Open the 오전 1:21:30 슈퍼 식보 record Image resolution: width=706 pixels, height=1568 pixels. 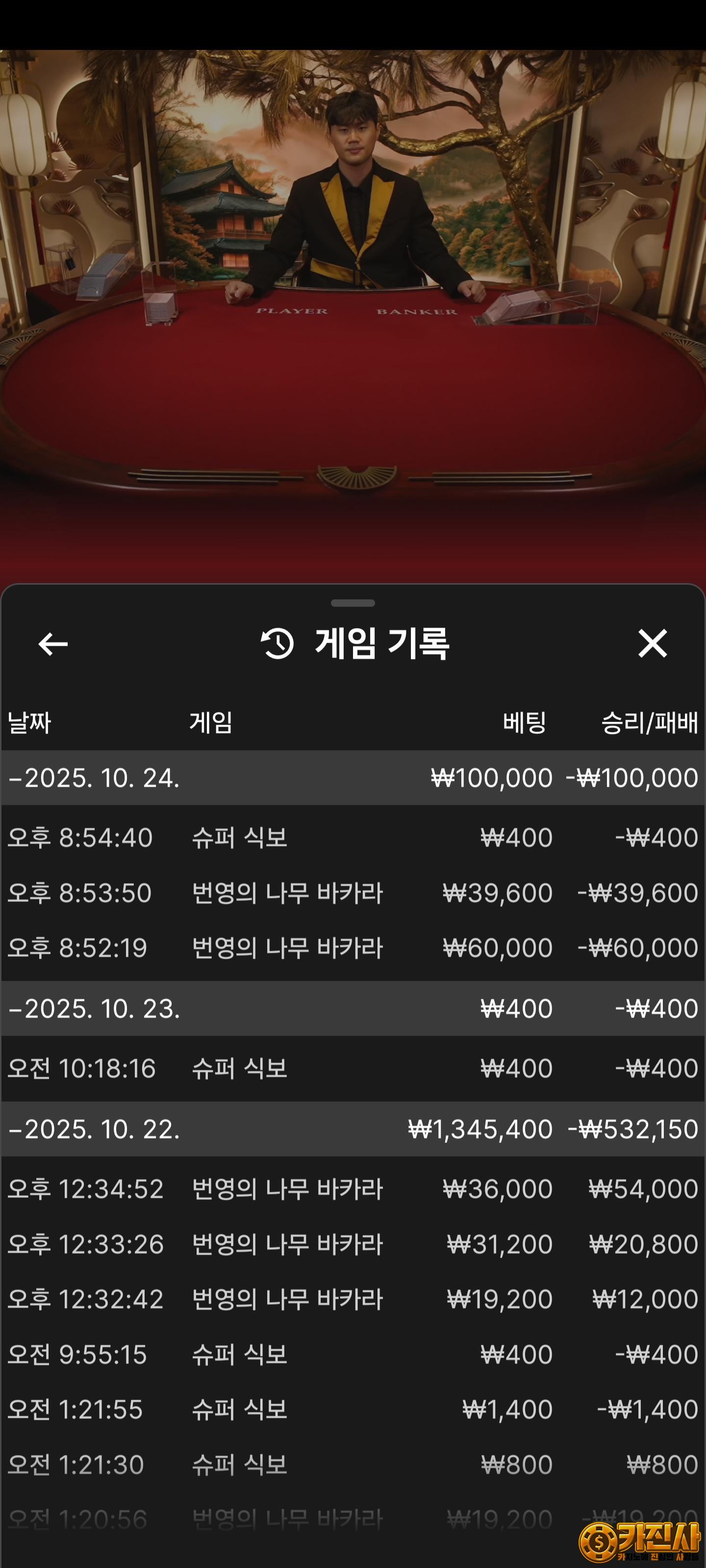pyautogui.click(x=353, y=1465)
